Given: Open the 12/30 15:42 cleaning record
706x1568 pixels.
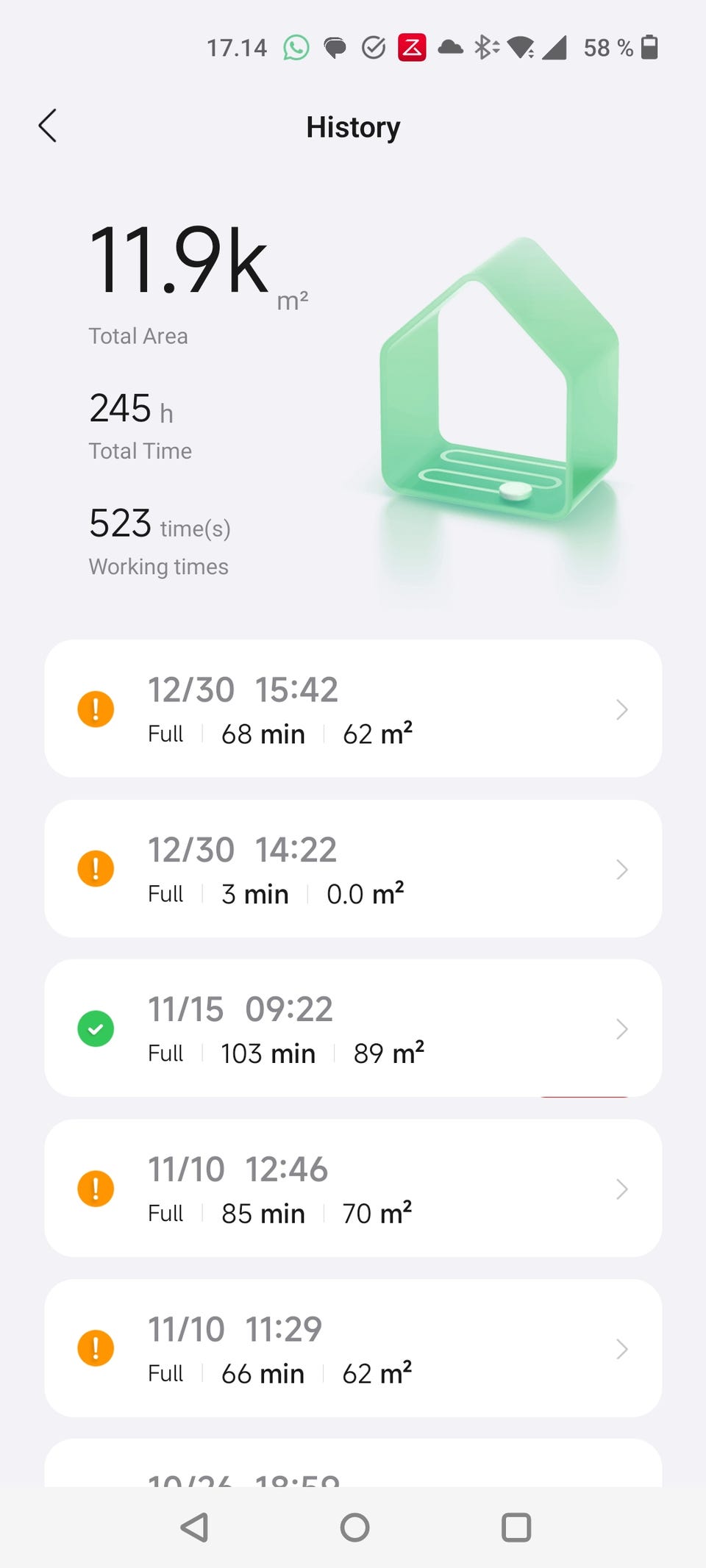Looking at the screenshot, I should coord(353,709).
